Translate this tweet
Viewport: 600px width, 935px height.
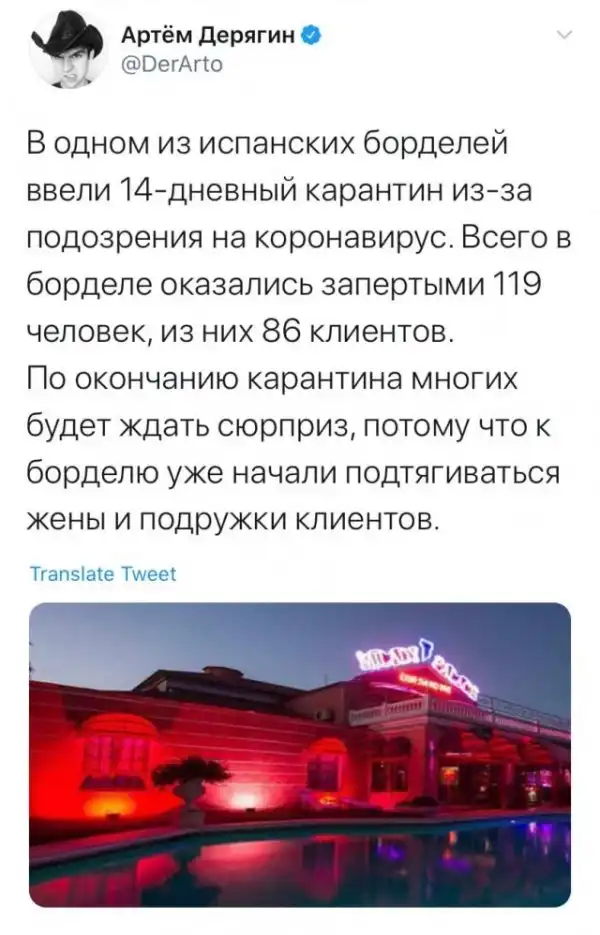(103, 574)
